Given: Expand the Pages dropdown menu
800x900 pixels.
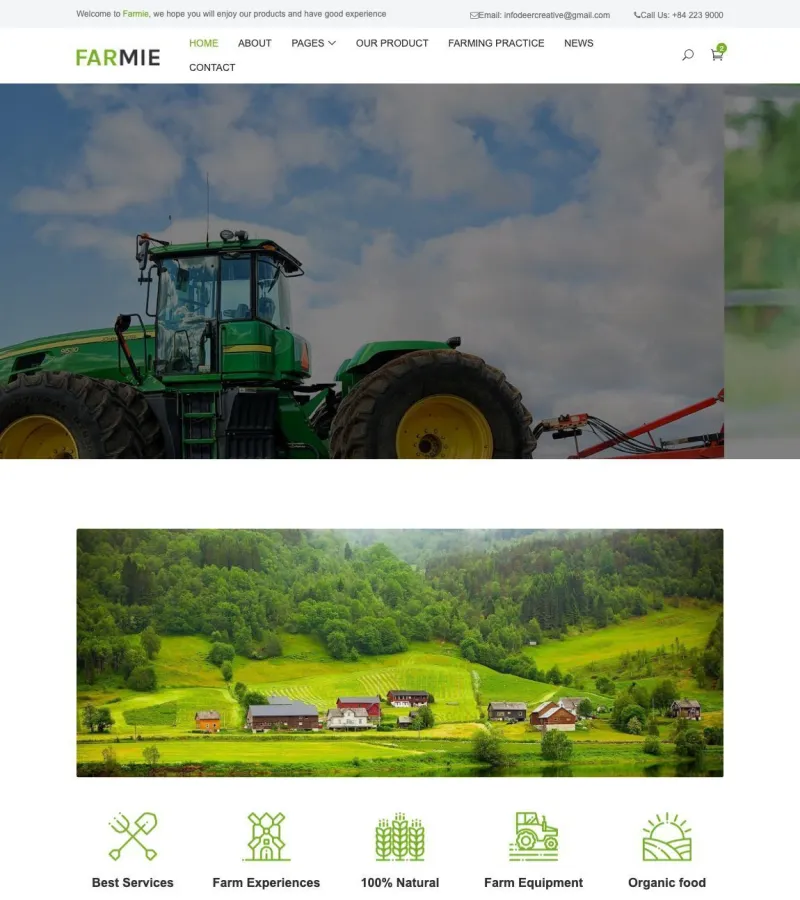Looking at the screenshot, I should point(313,43).
